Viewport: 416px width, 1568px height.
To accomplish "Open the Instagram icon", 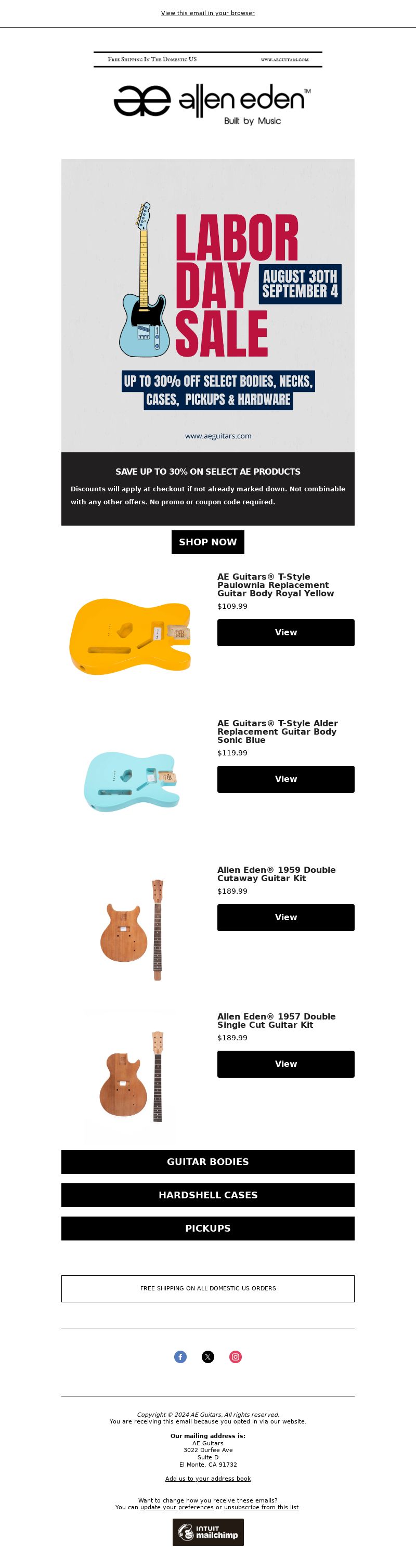I will tap(236, 1357).
